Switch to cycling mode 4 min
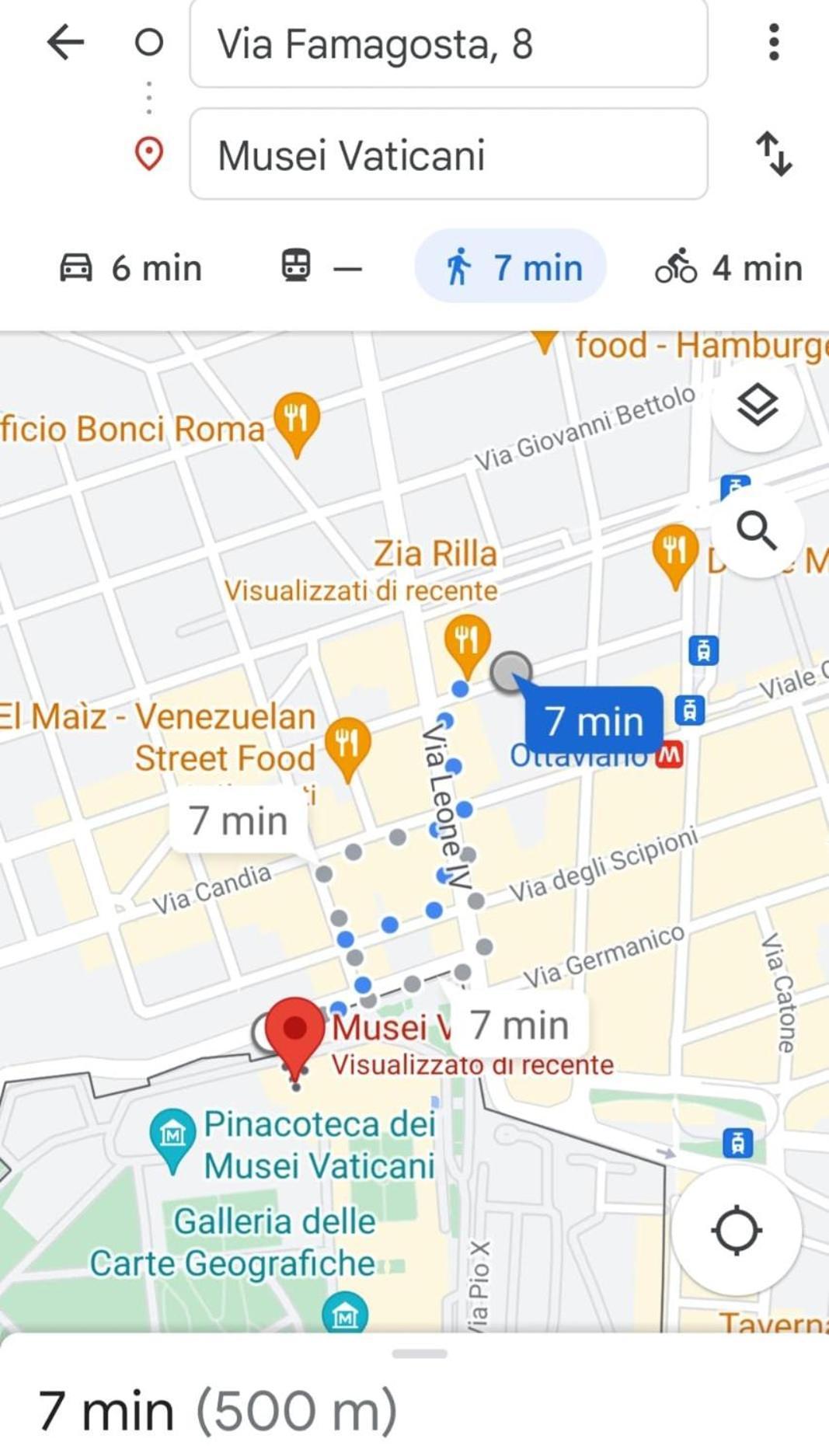The width and height of the screenshot is (829, 1456). (x=729, y=267)
